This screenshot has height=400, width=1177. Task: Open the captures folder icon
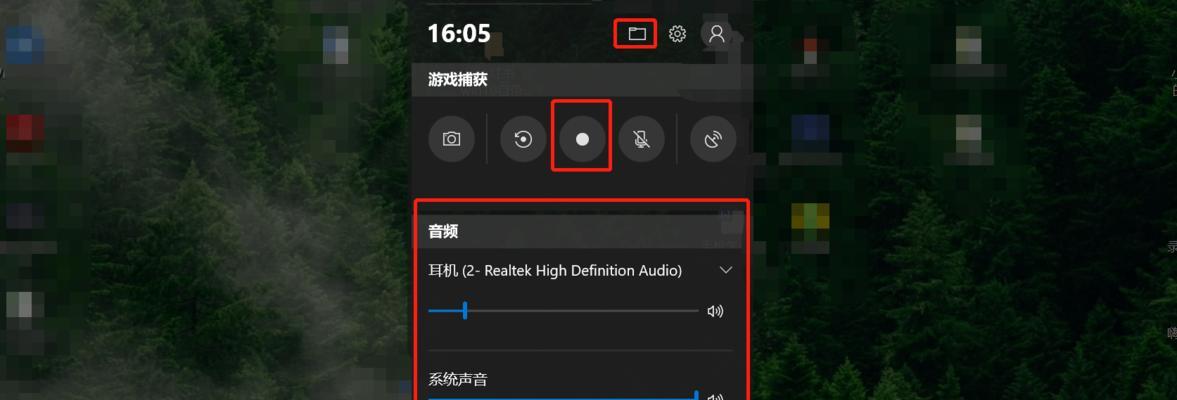(x=636, y=34)
